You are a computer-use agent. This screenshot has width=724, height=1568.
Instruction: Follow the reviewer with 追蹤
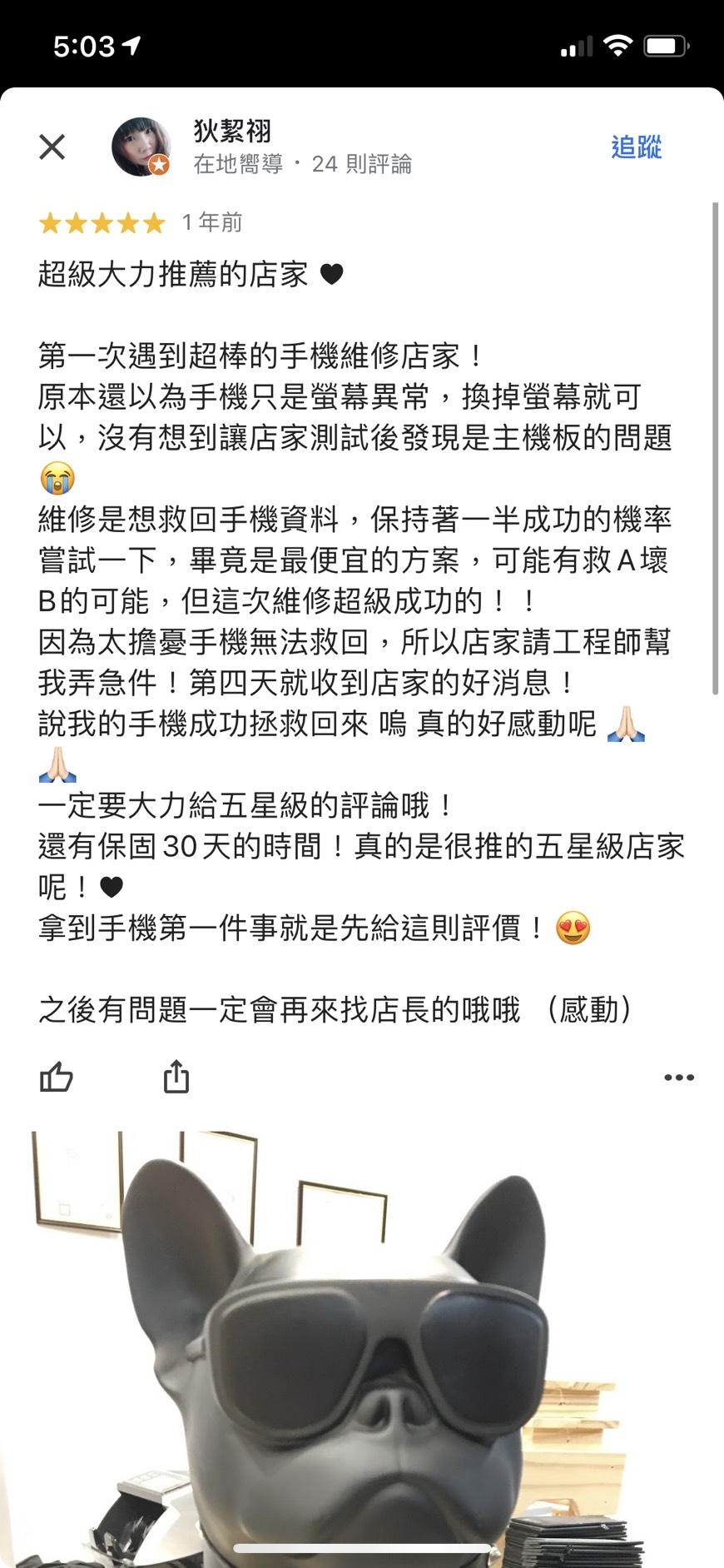pos(636,147)
